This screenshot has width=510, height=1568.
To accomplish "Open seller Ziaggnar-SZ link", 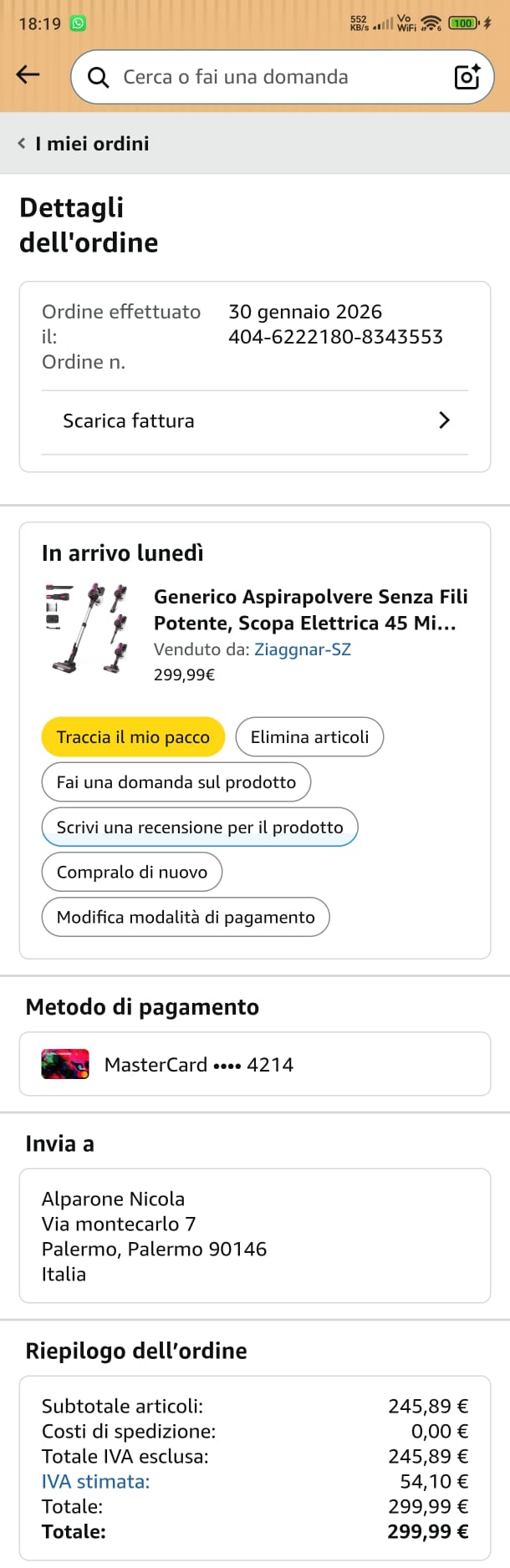I will (302, 649).
